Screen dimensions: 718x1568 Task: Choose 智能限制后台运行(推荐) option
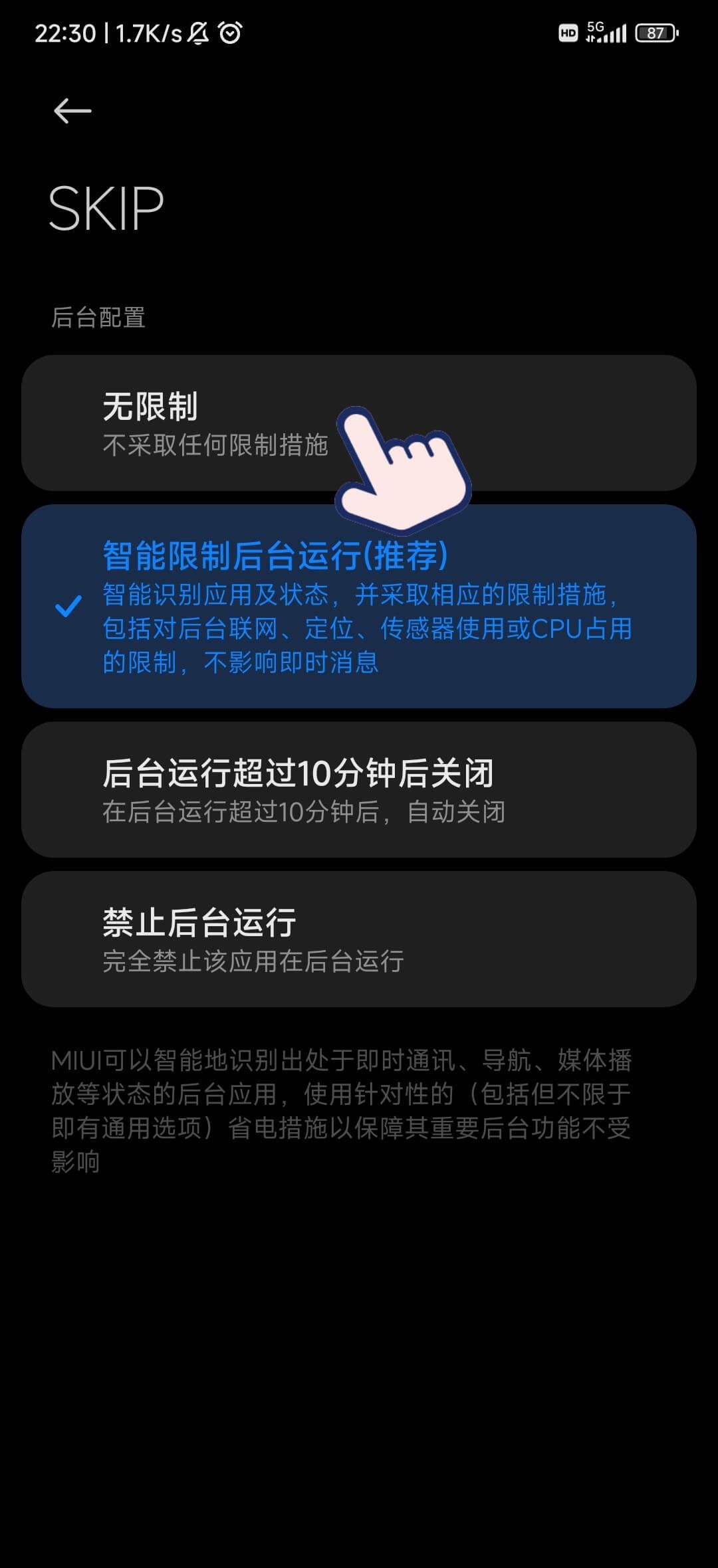(359, 606)
